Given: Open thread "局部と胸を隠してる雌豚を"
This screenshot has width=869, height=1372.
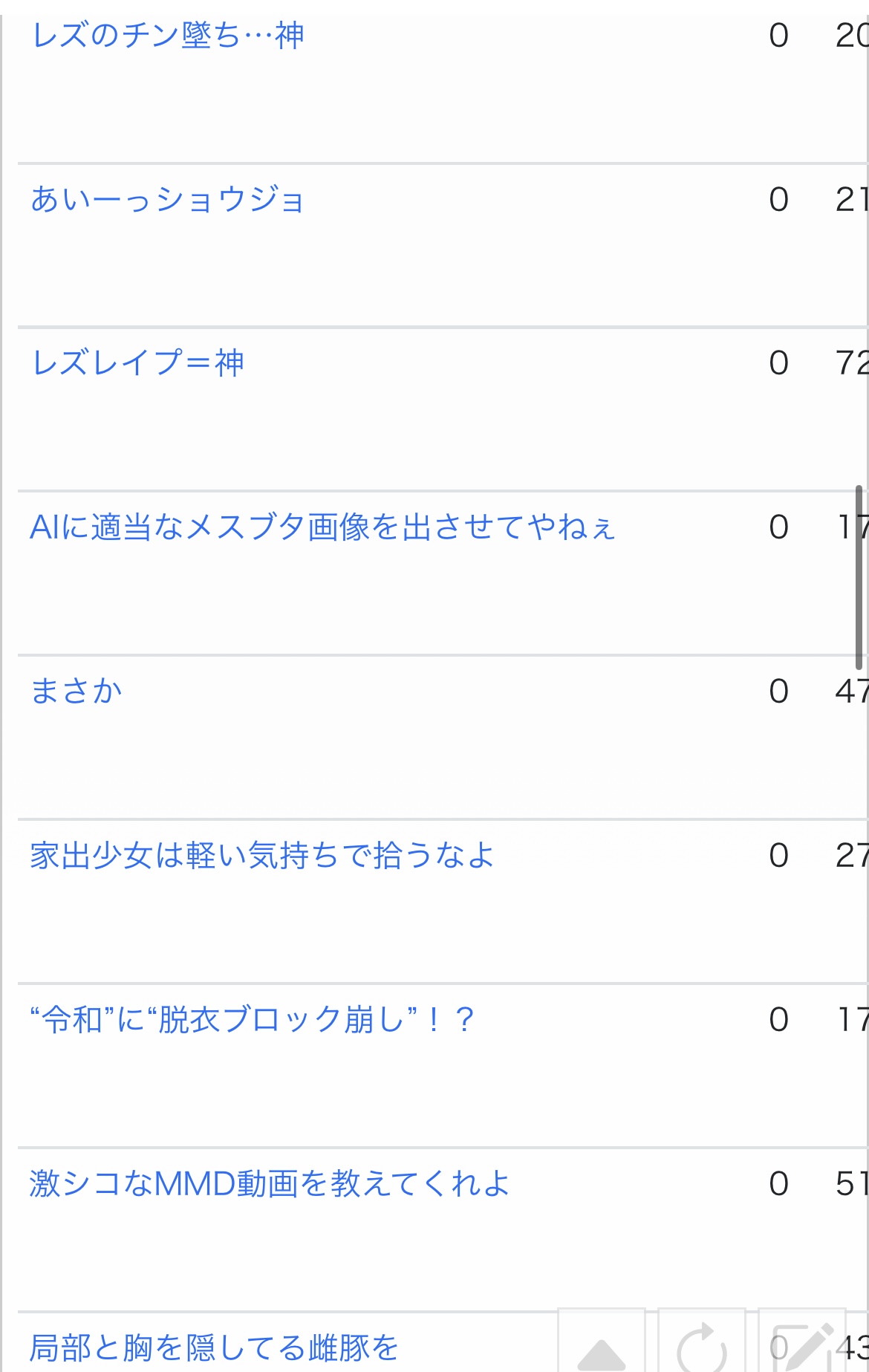Looking at the screenshot, I should click(214, 1347).
